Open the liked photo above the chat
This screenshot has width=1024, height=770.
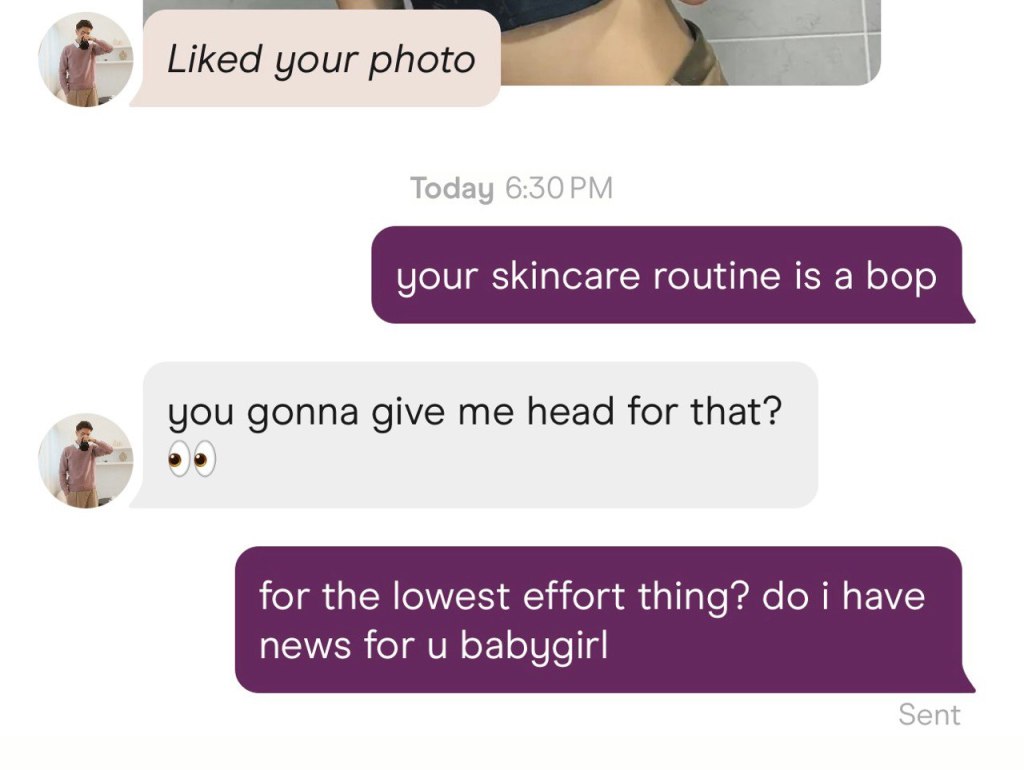click(690, 40)
